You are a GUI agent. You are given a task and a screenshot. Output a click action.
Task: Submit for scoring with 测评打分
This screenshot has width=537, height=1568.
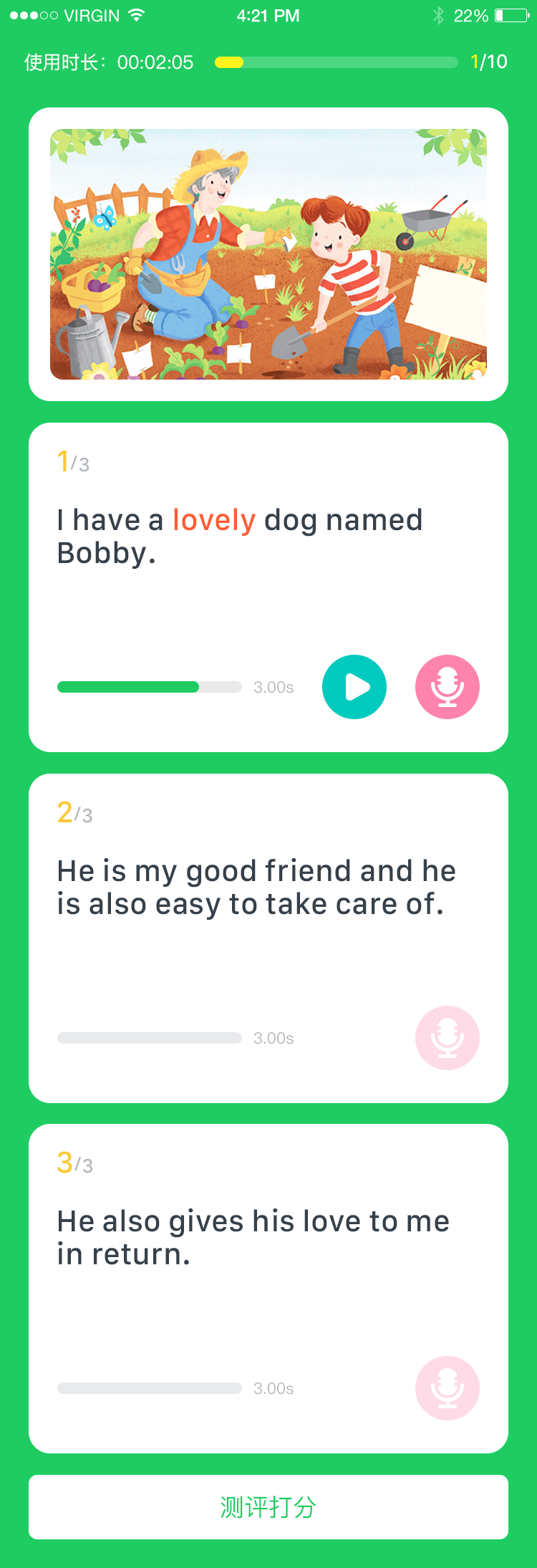(268, 1507)
